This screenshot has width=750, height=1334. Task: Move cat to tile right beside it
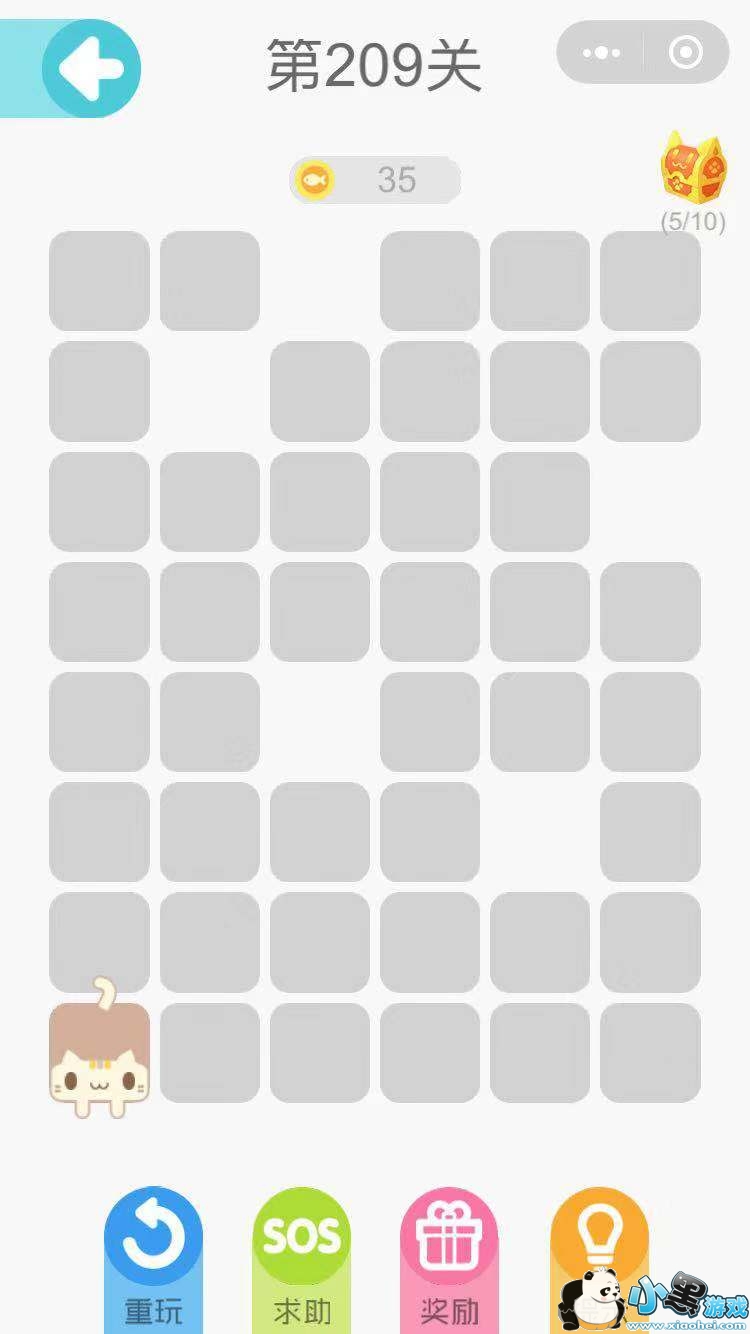(210, 1052)
